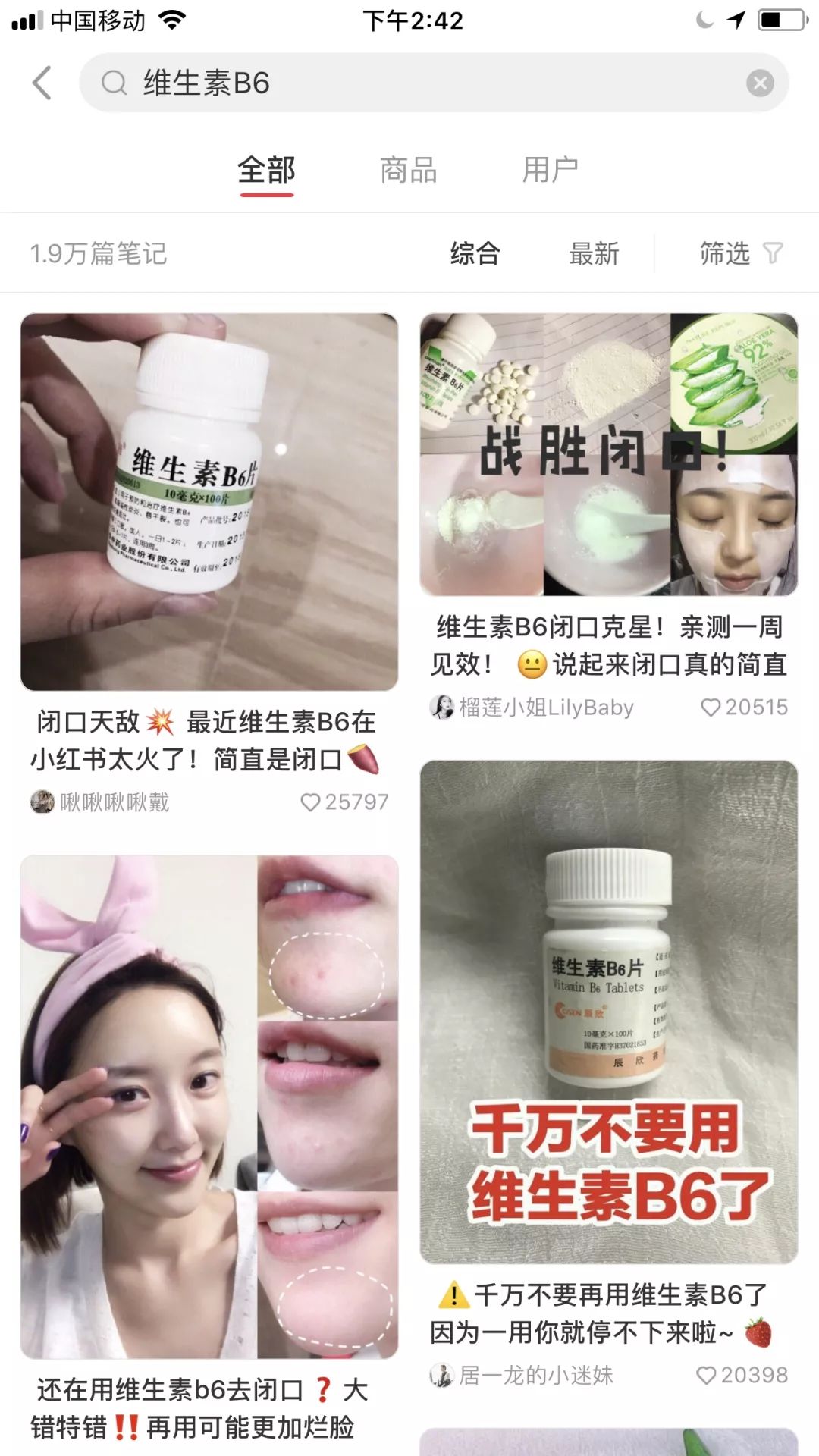Tap the heart icon showing 20515 likes
Screen dimensions: 819x1456
(x=710, y=707)
